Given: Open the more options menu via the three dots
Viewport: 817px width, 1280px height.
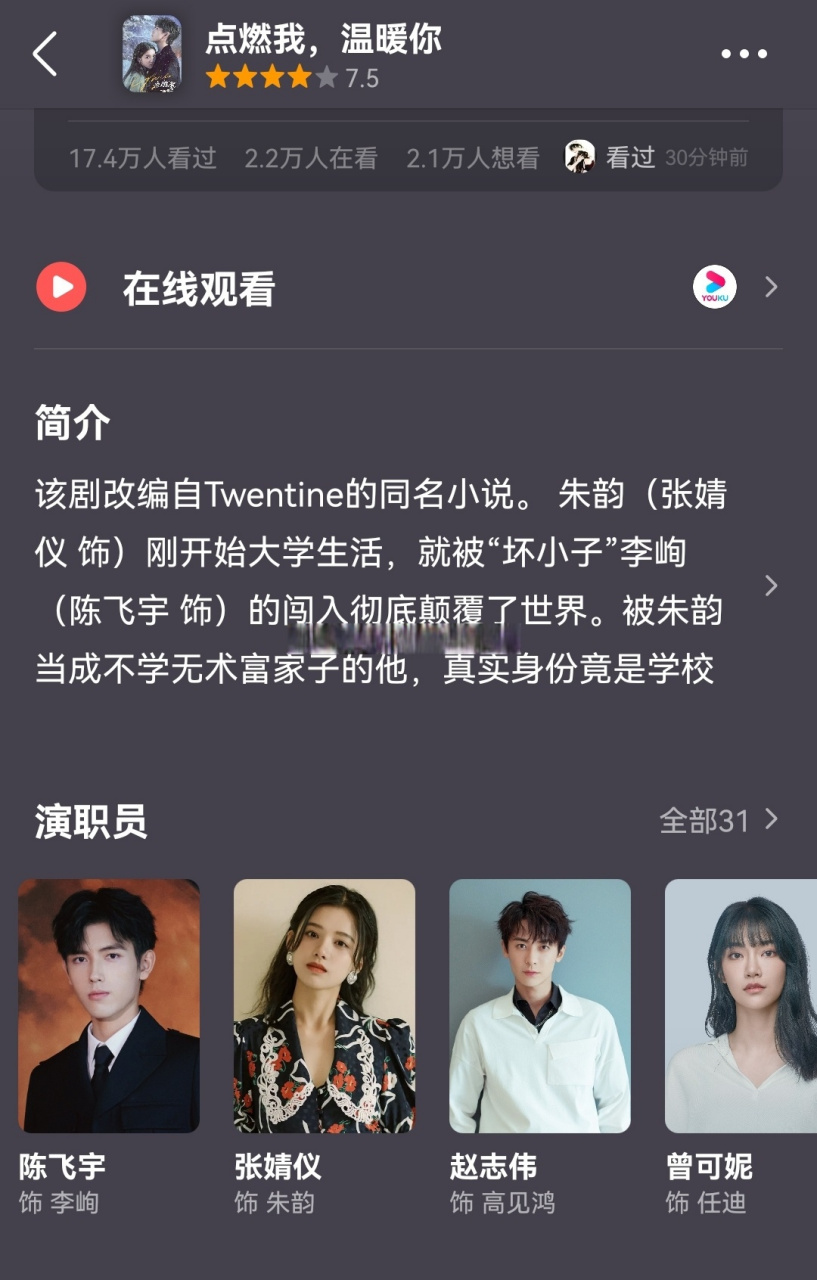Looking at the screenshot, I should pos(746,54).
